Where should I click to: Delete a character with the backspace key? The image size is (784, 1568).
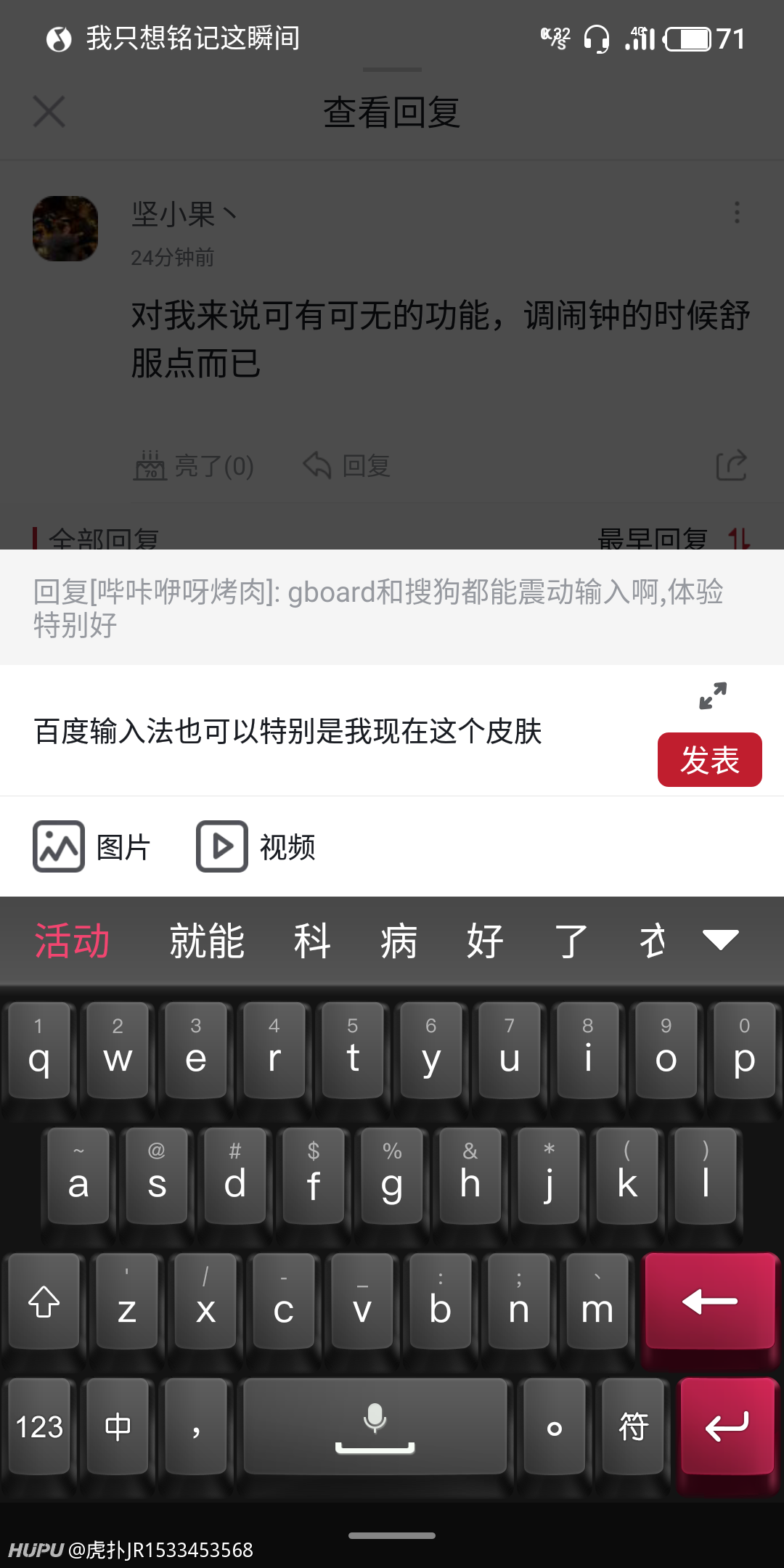[709, 1302]
